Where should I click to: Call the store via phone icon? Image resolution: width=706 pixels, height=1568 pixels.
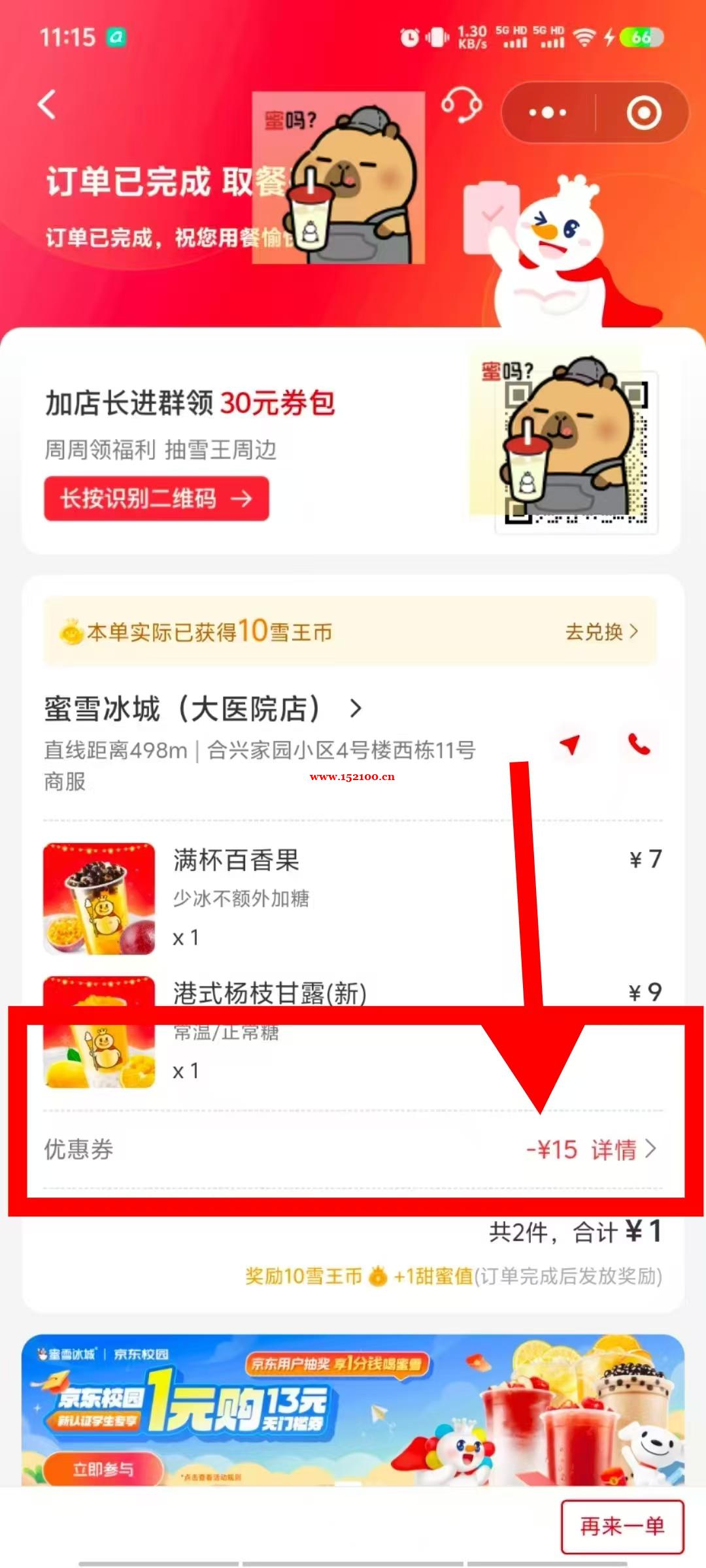tap(639, 744)
